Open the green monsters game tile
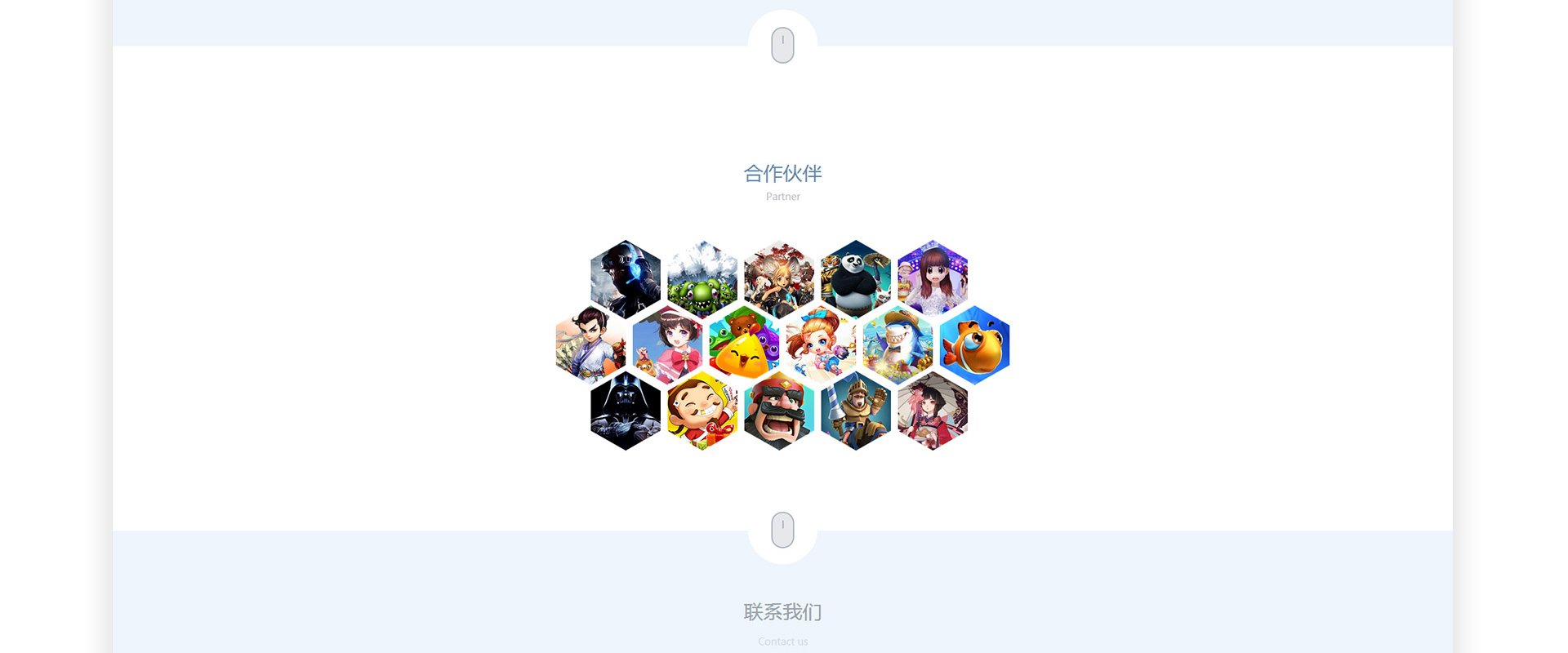The height and width of the screenshot is (653, 1568). (702, 279)
